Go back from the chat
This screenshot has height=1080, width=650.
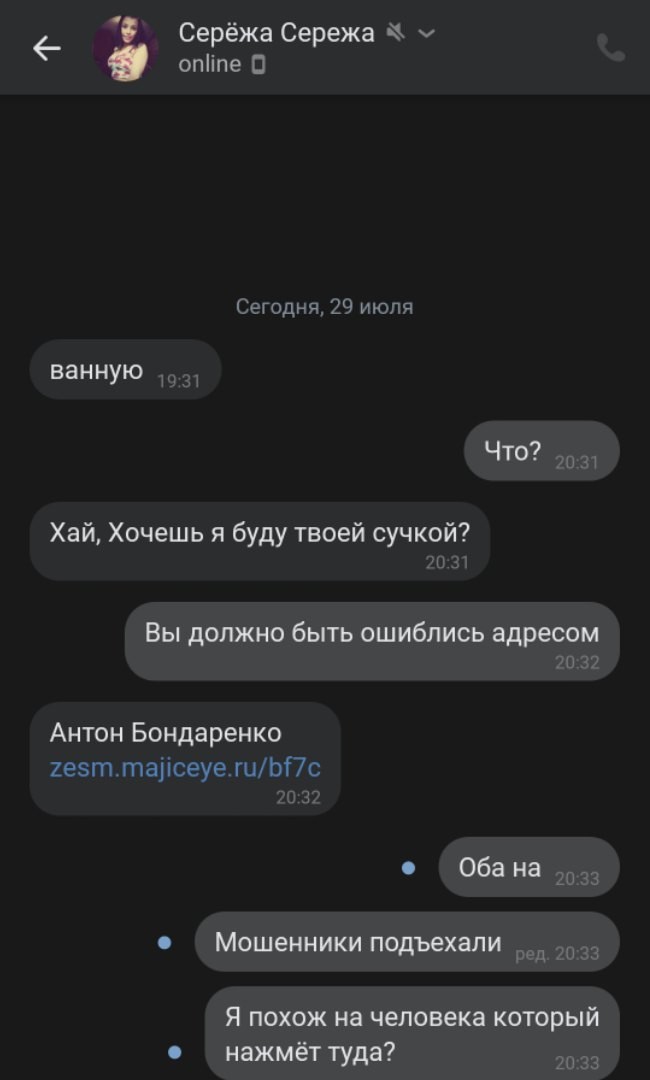46,48
